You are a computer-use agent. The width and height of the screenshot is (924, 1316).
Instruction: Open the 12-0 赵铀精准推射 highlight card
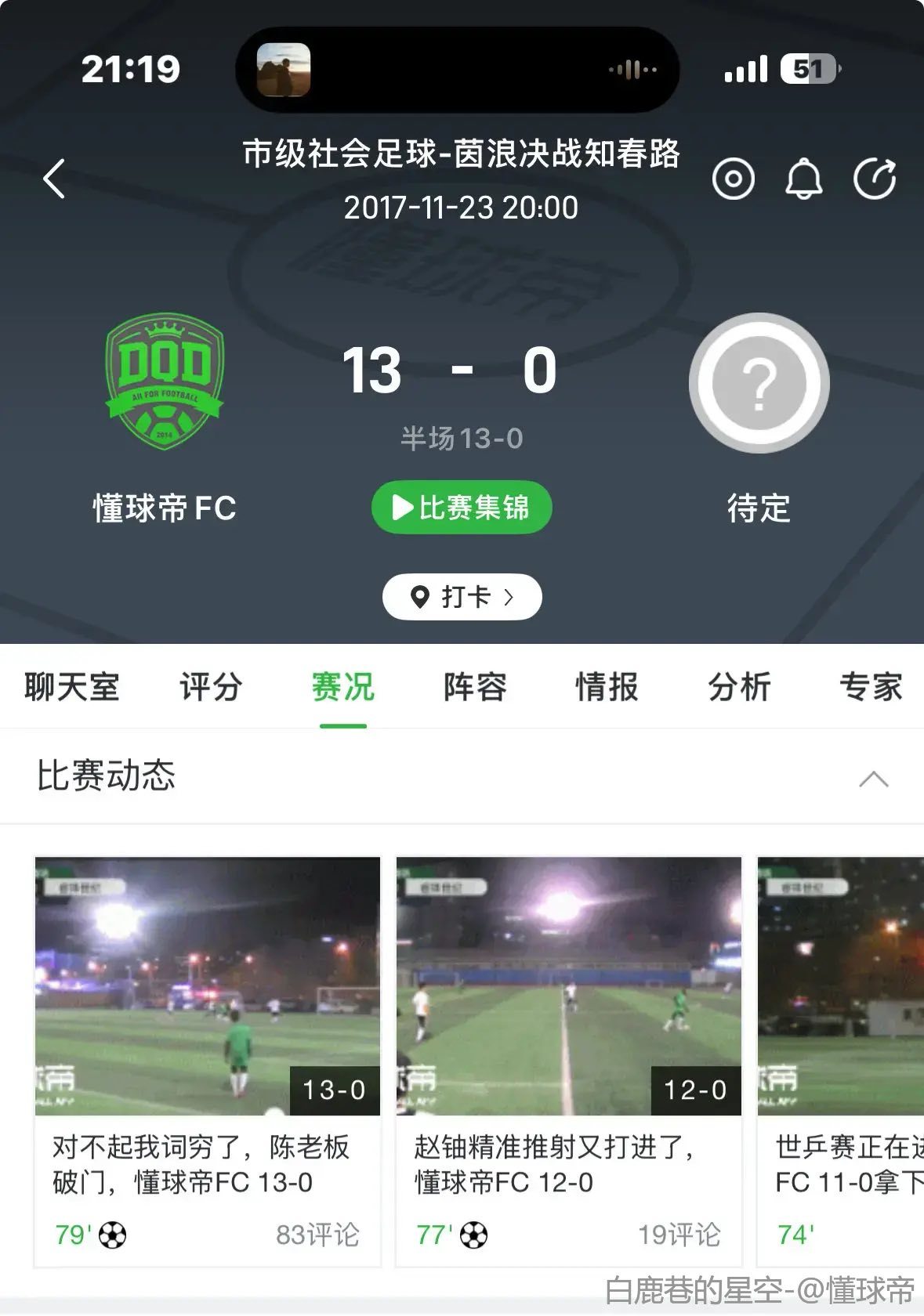pyautogui.click(x=568, y=1061)
